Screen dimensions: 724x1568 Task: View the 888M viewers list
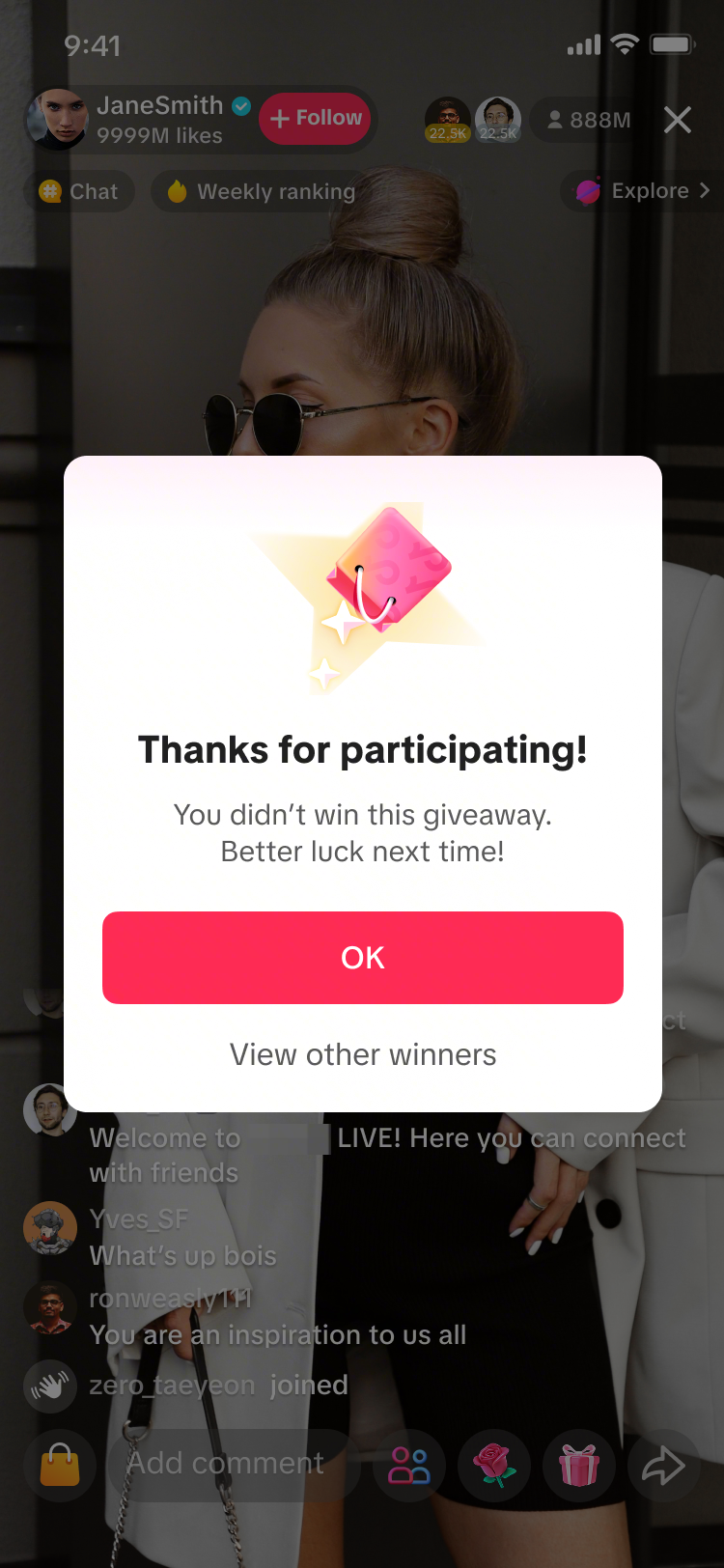(589, 120)
